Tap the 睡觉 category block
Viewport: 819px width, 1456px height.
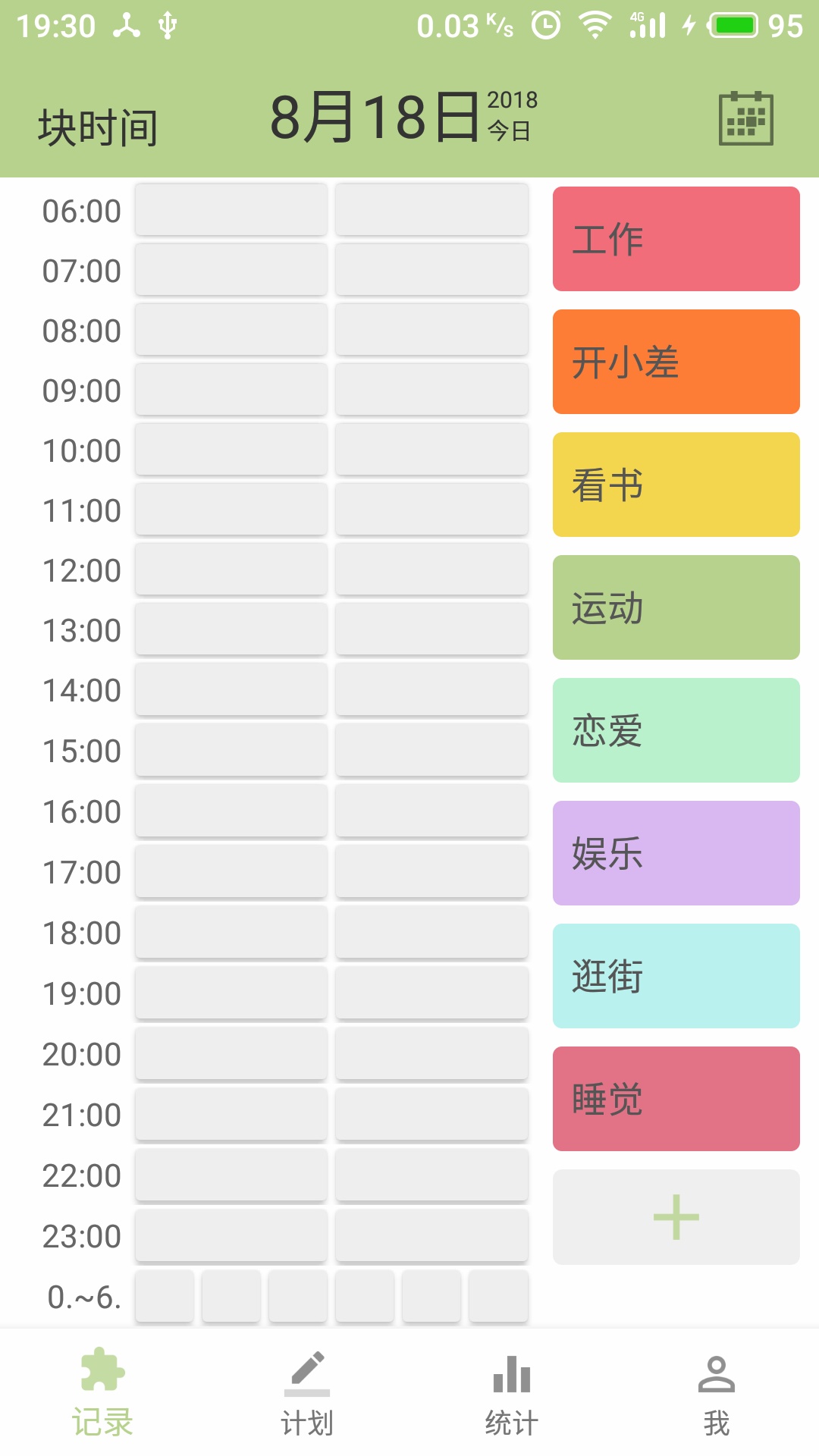pos(675,1099)
